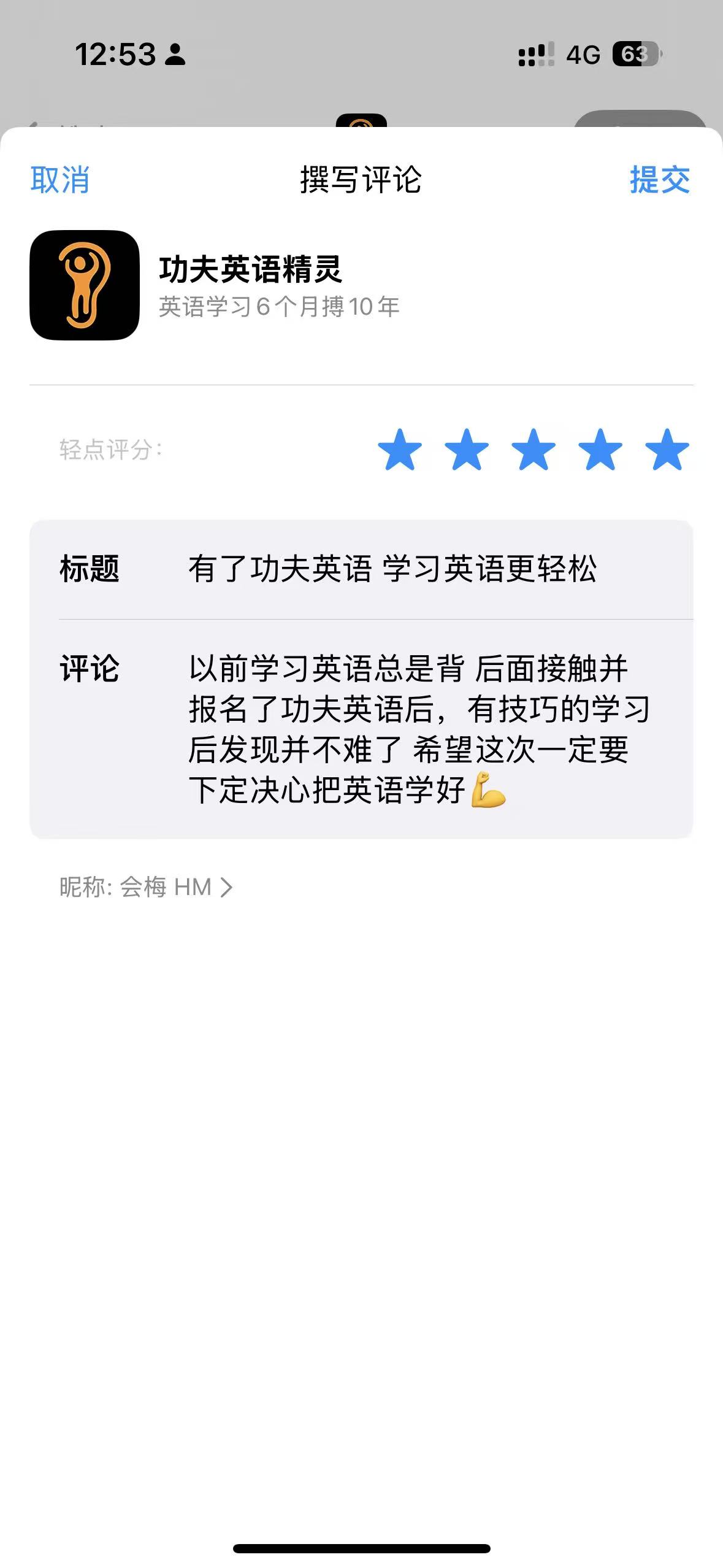Open the nickname 会梅 HM chevron
The height and width of the screenshot is (1568, 723).
(227, 886)
